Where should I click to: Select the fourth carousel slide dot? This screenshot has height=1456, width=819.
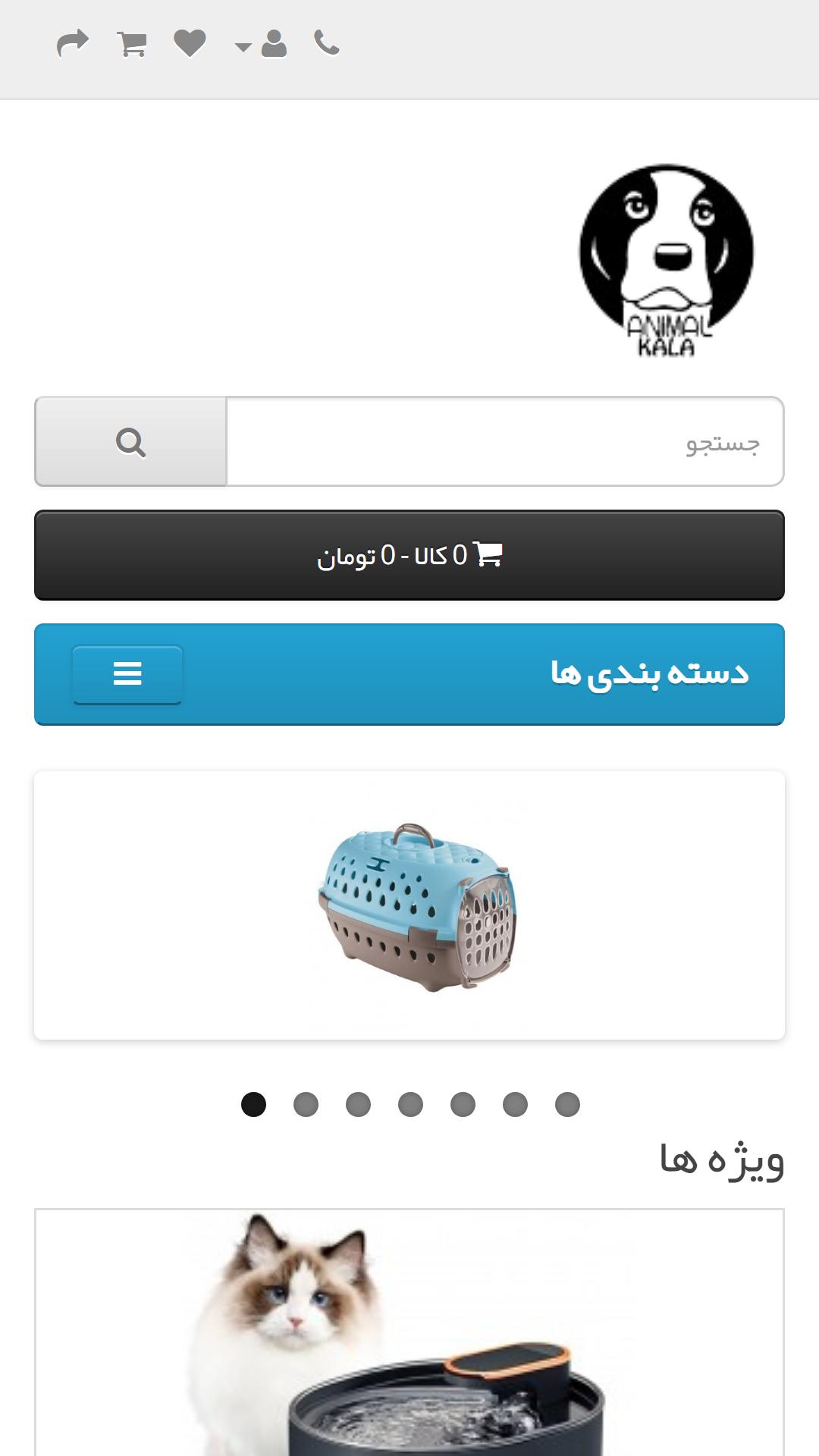pyautogui.click(x=410, y=1105)
